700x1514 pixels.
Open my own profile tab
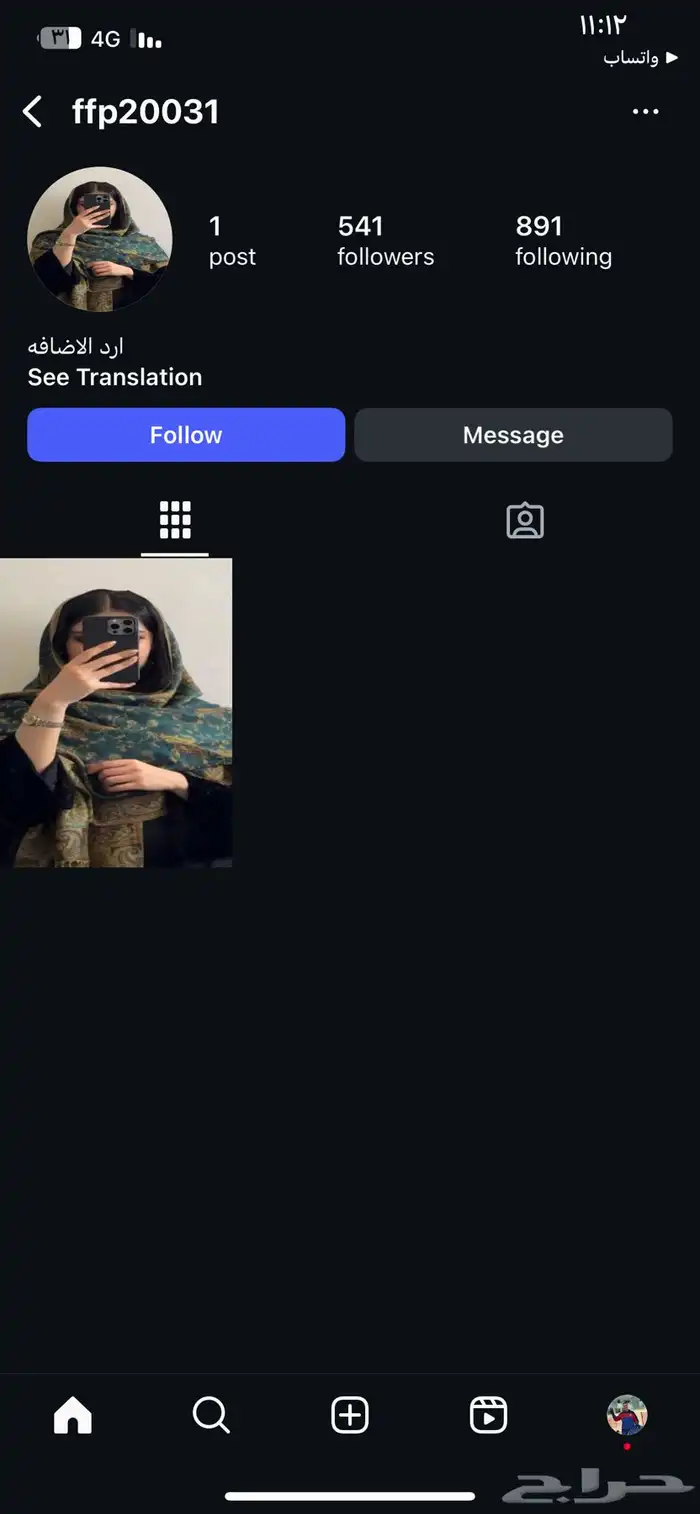pyautogui.click(x=627, y=1415)
